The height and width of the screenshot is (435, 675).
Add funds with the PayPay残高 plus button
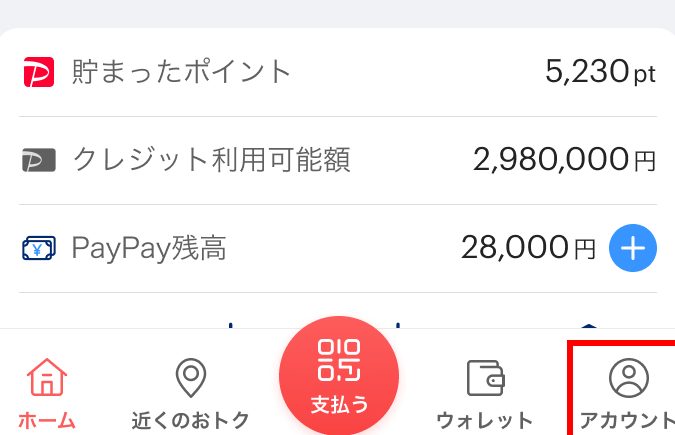[x=632, y=248]
